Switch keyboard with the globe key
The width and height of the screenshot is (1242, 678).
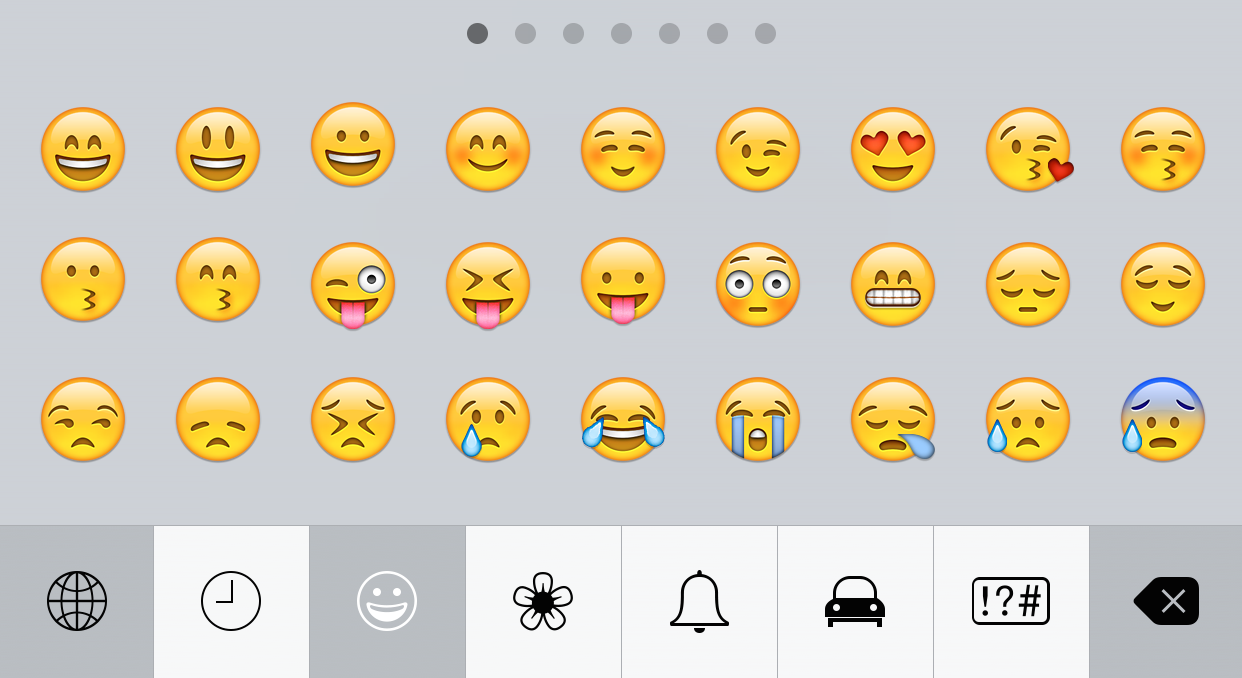click(77, 601)
